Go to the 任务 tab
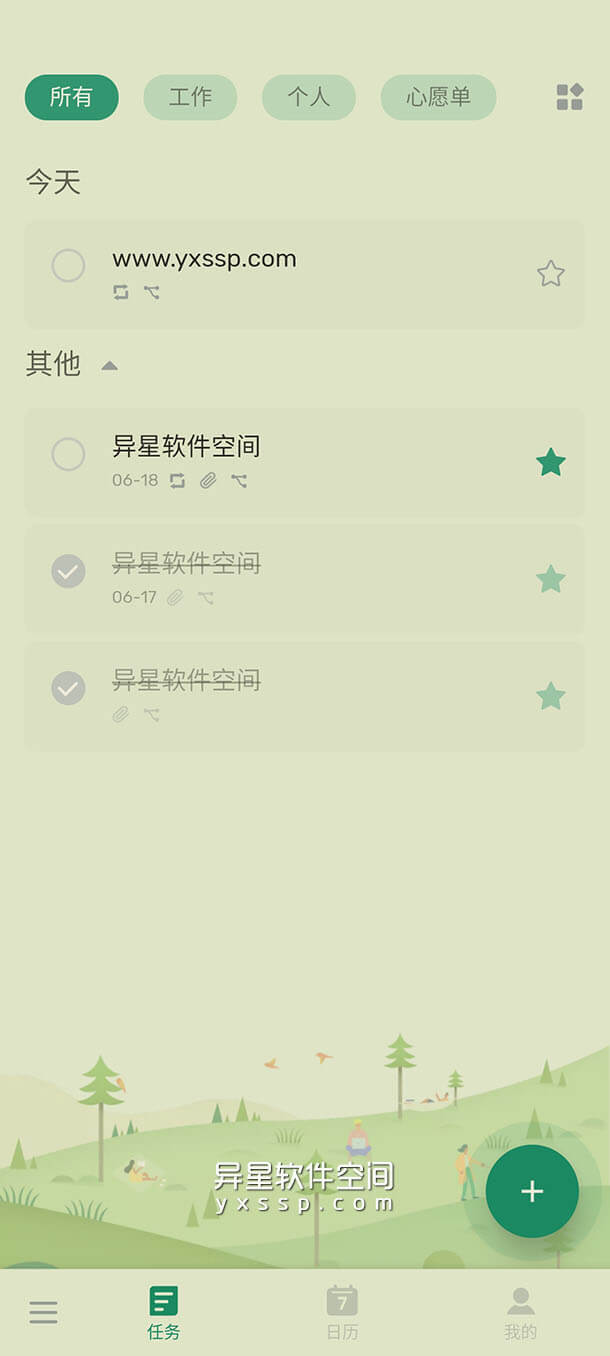Screen dimensions: 610x1356 (164, 1312)
